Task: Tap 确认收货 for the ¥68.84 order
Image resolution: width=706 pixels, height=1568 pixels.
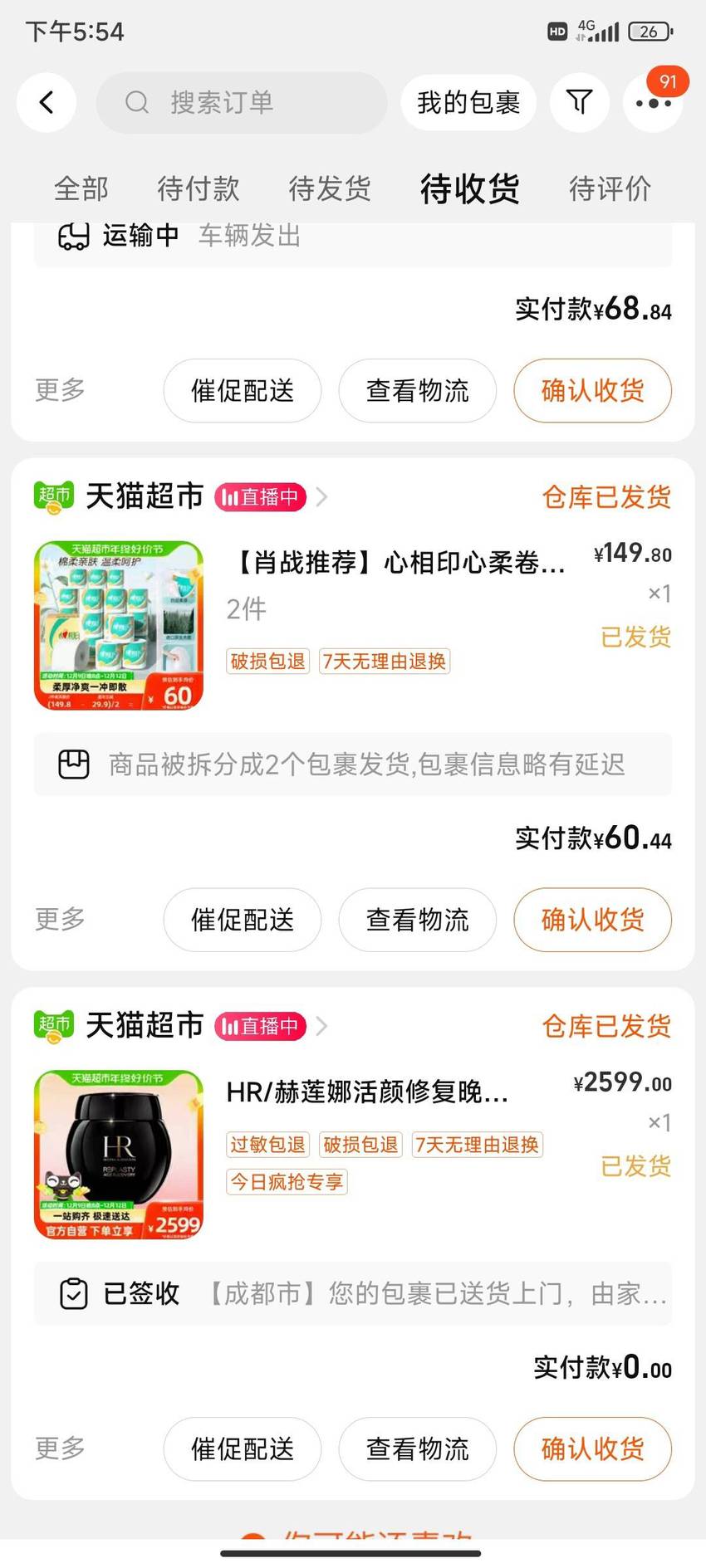Action: pos(592,390)
